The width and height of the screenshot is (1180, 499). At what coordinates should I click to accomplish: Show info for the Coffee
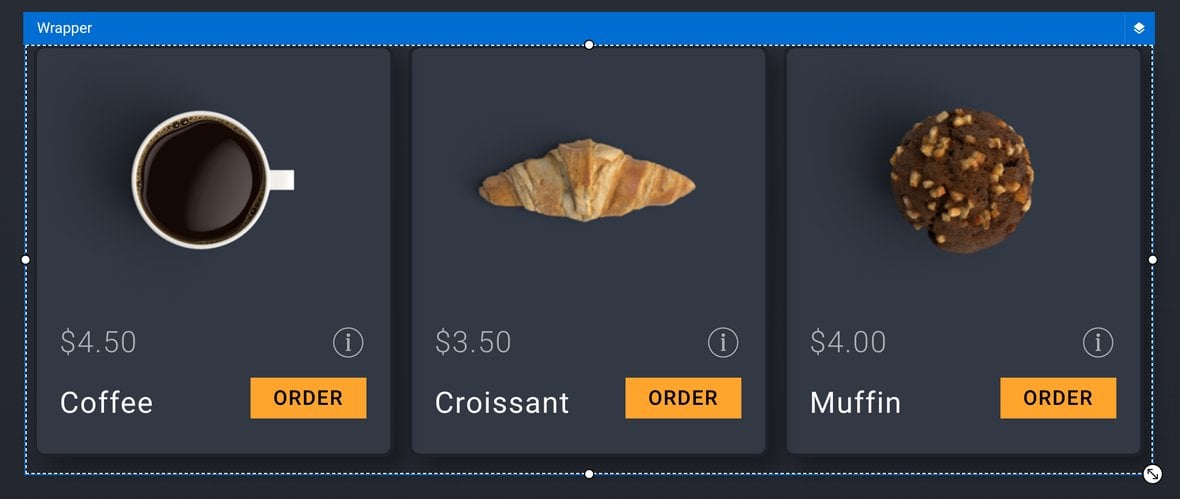pos(348,343)
